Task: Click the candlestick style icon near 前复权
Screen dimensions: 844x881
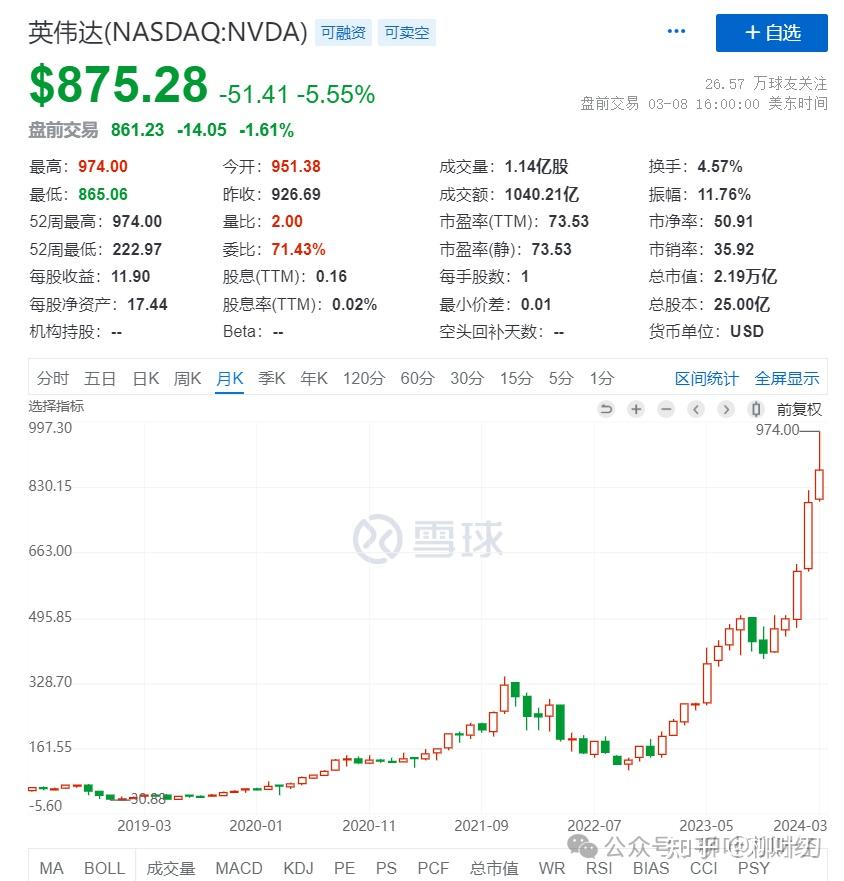Action: (755, 409)
